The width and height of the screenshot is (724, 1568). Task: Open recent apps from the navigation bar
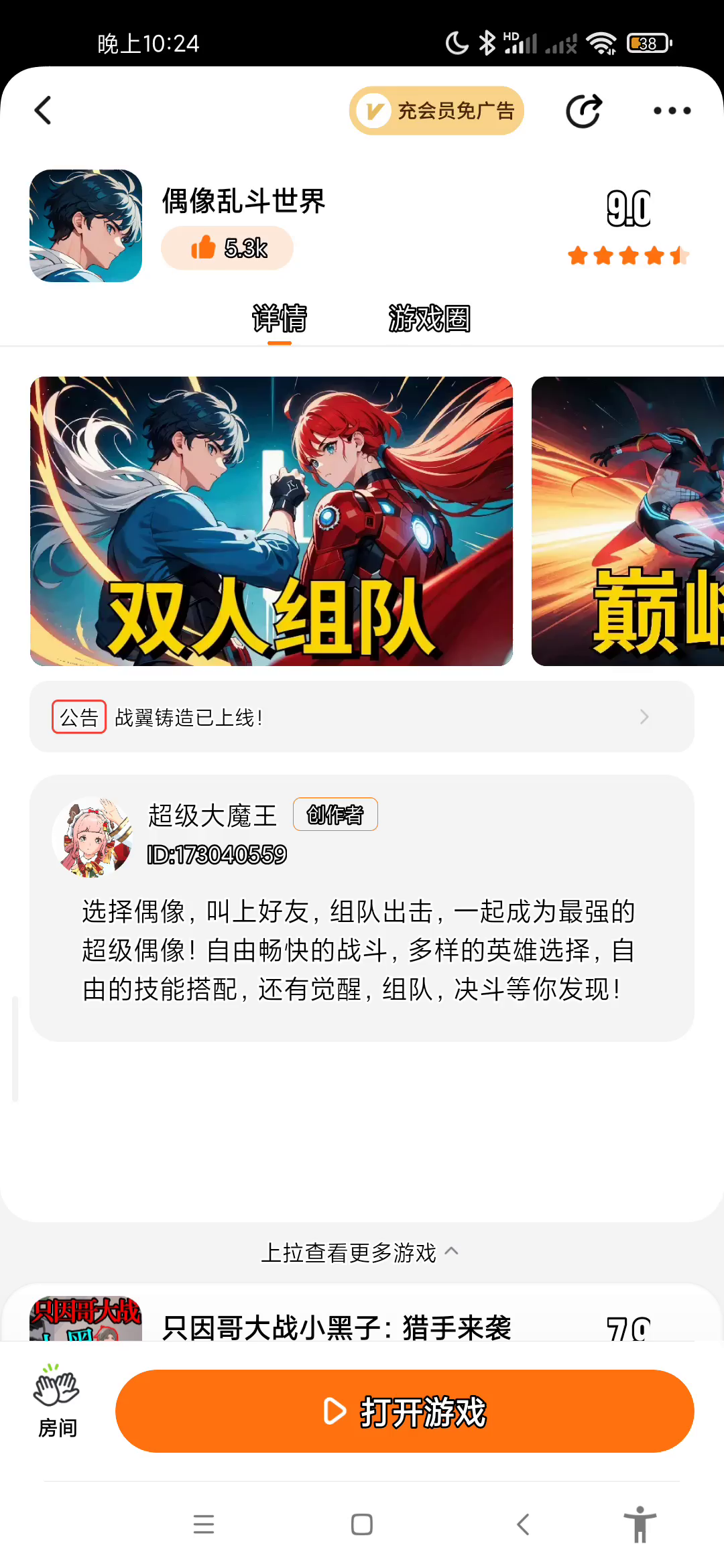[204, 1524]
